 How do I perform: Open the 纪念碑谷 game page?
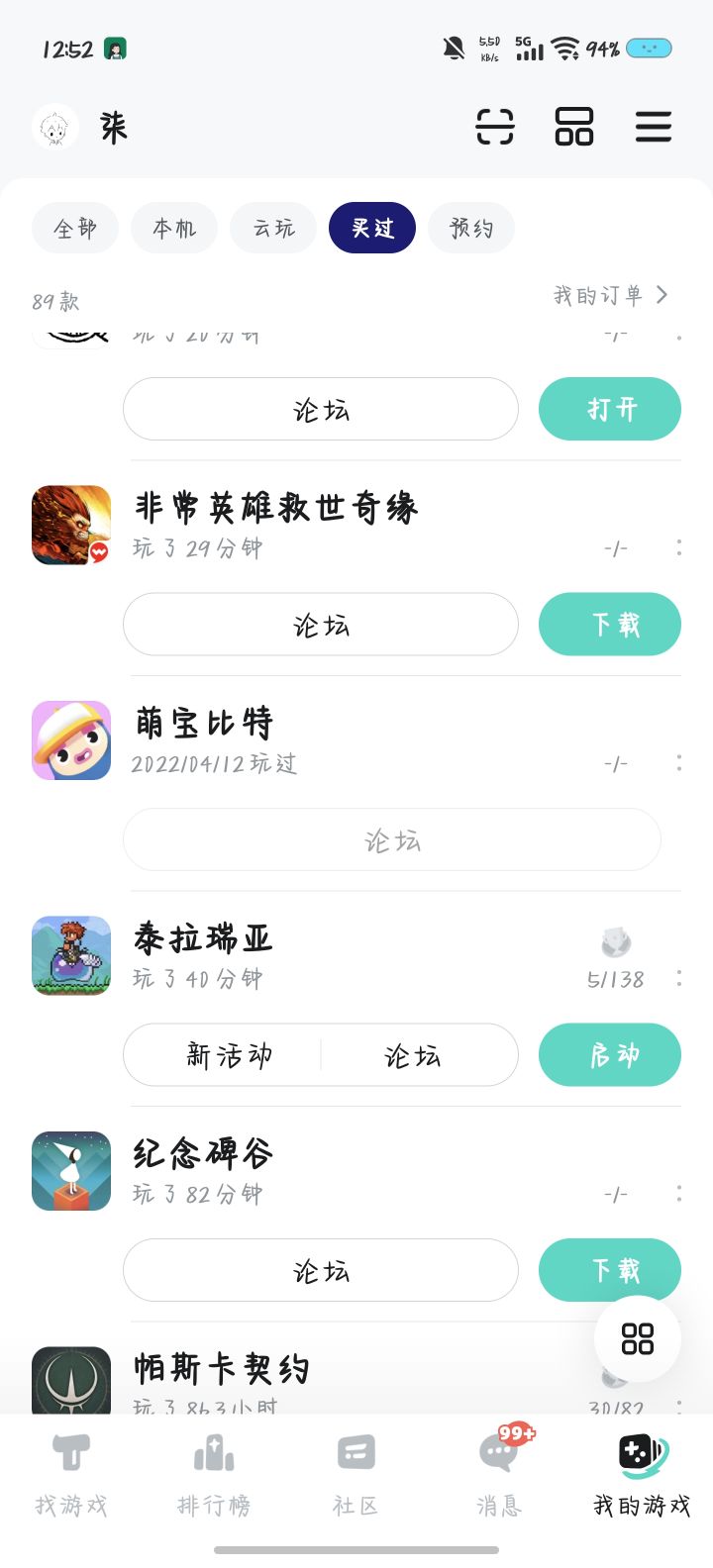203,1154
